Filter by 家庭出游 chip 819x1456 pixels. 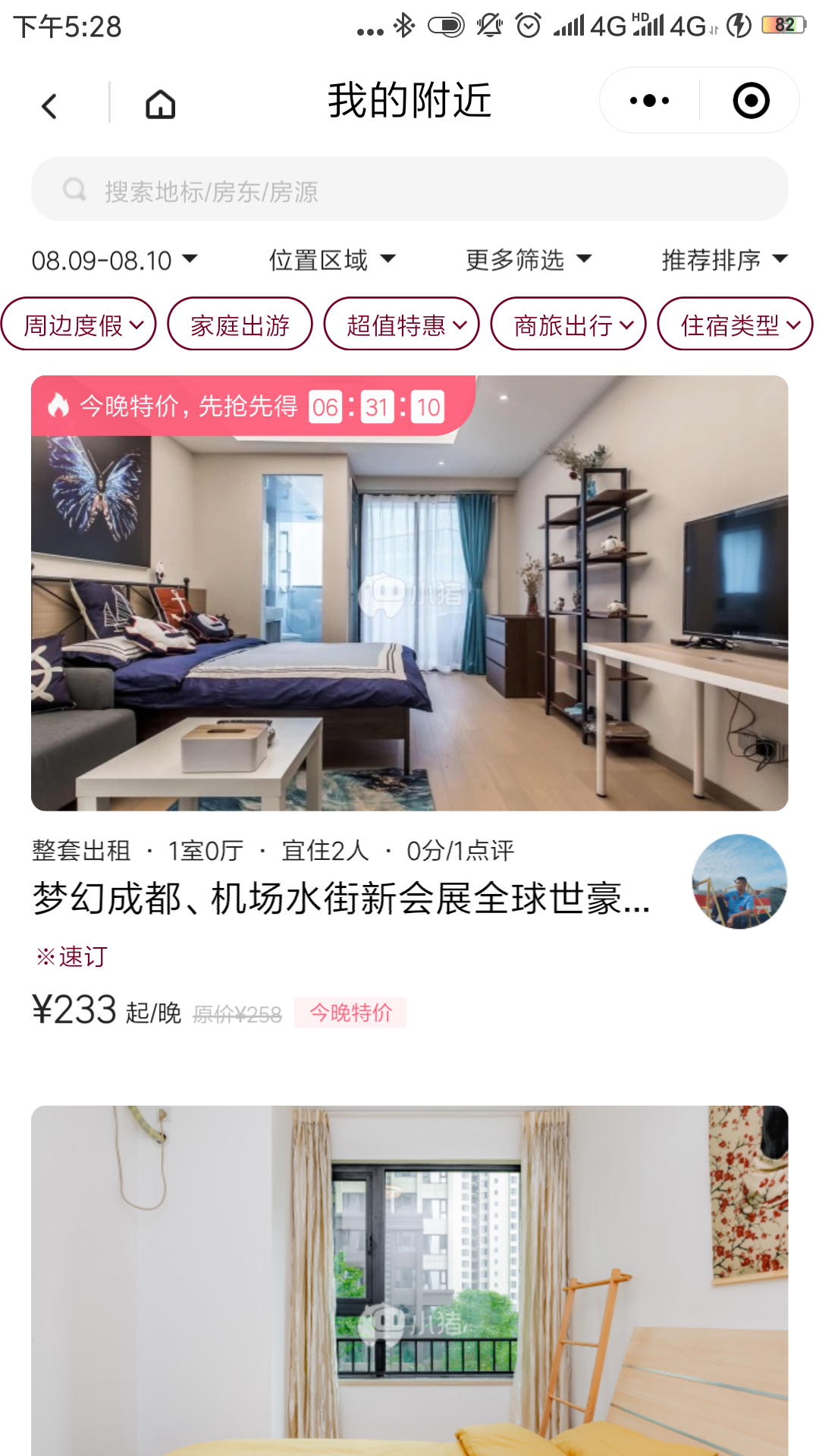[240, 325]
